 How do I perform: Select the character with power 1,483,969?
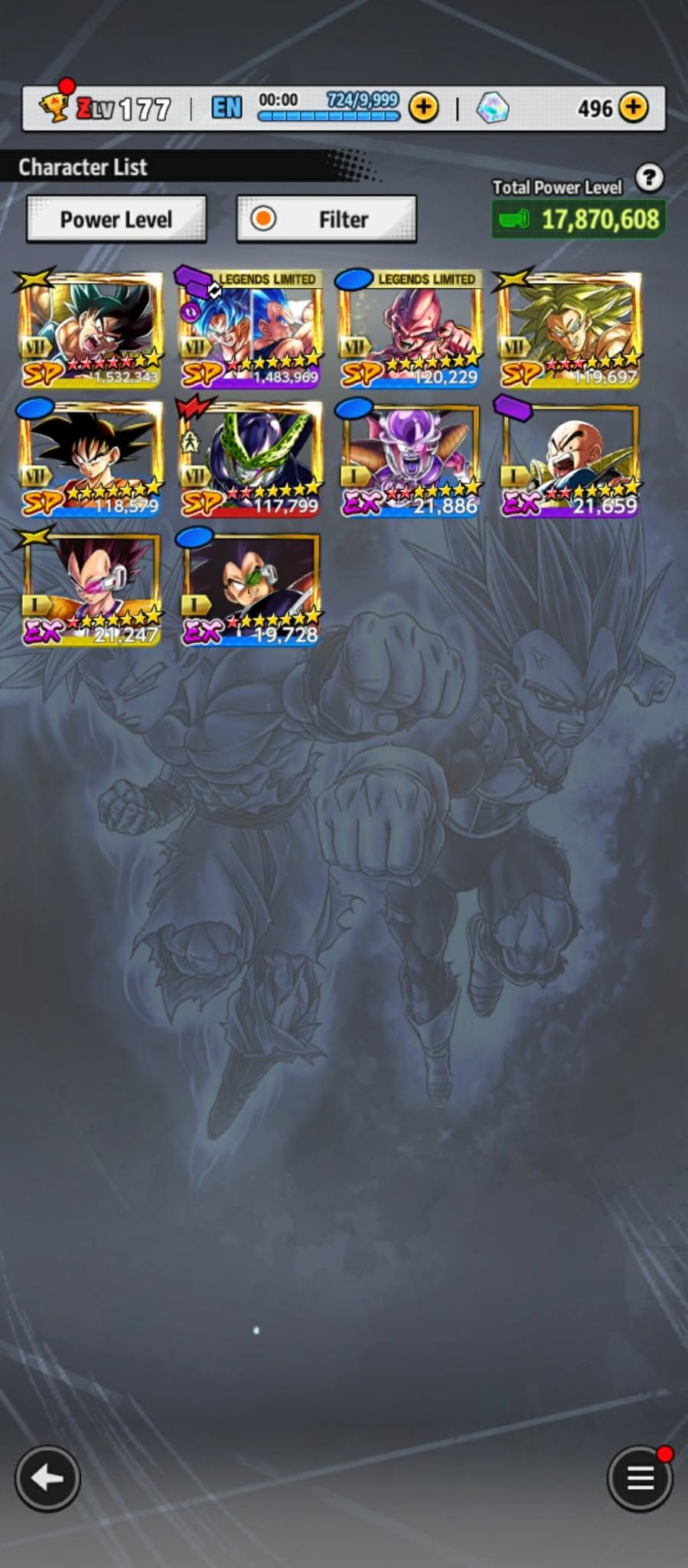[x=250, y=329]
